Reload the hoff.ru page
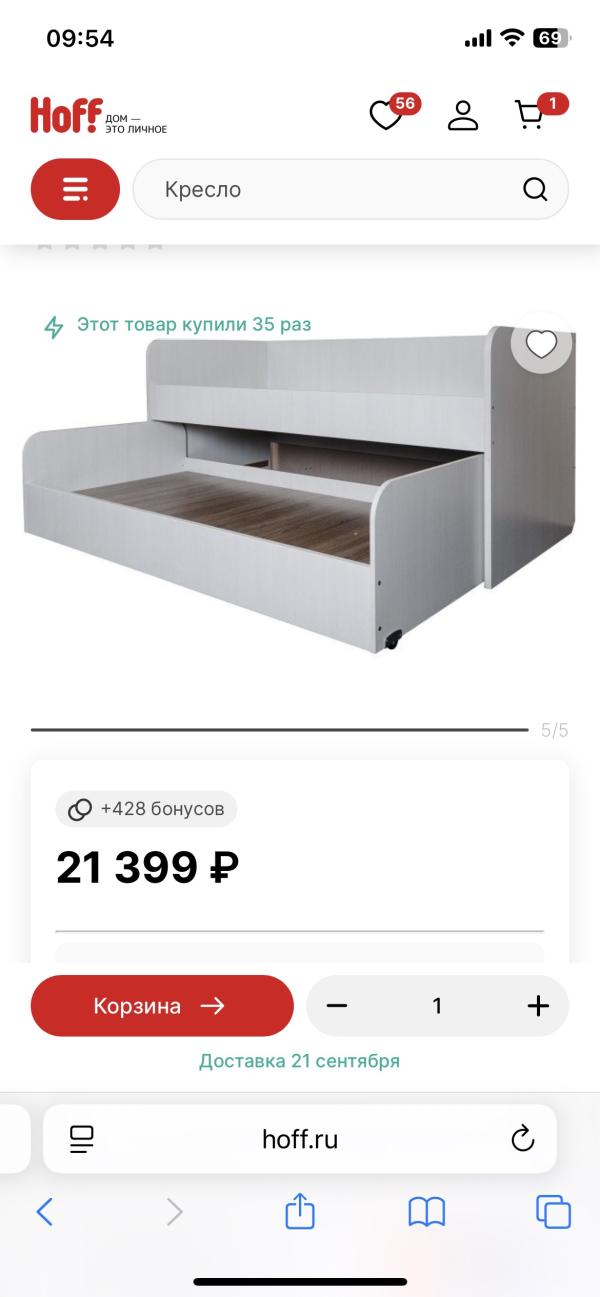600x1297 pixels. tap(522, 1139)
